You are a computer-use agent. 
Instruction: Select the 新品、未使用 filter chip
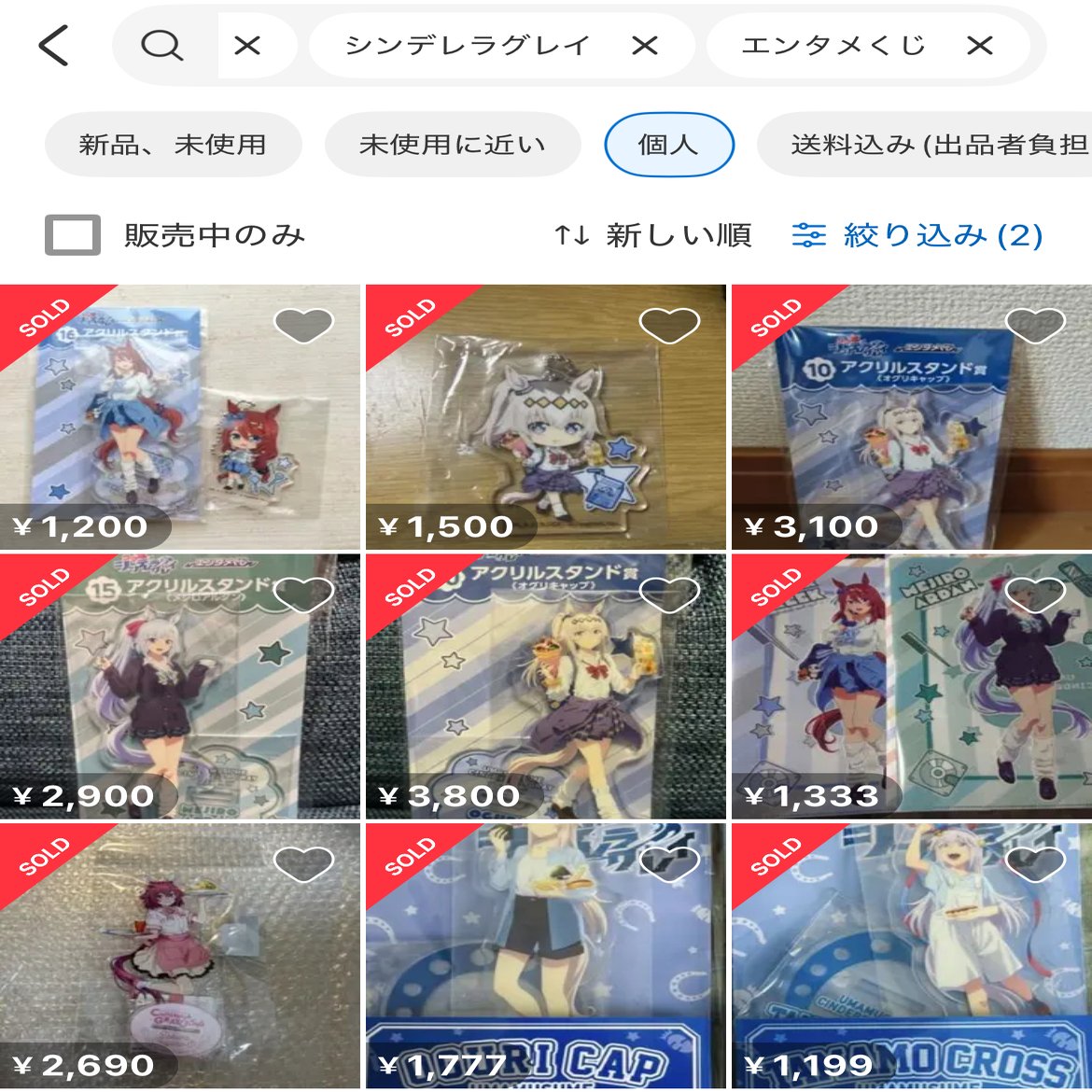click(173, 145)
